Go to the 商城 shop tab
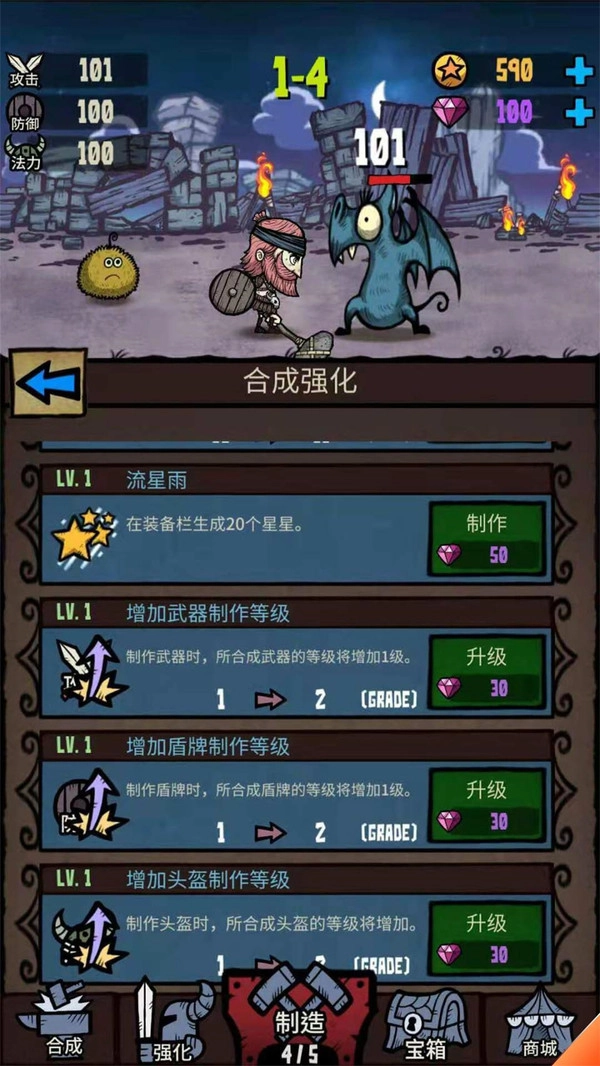 click(x=542, y=1020)
